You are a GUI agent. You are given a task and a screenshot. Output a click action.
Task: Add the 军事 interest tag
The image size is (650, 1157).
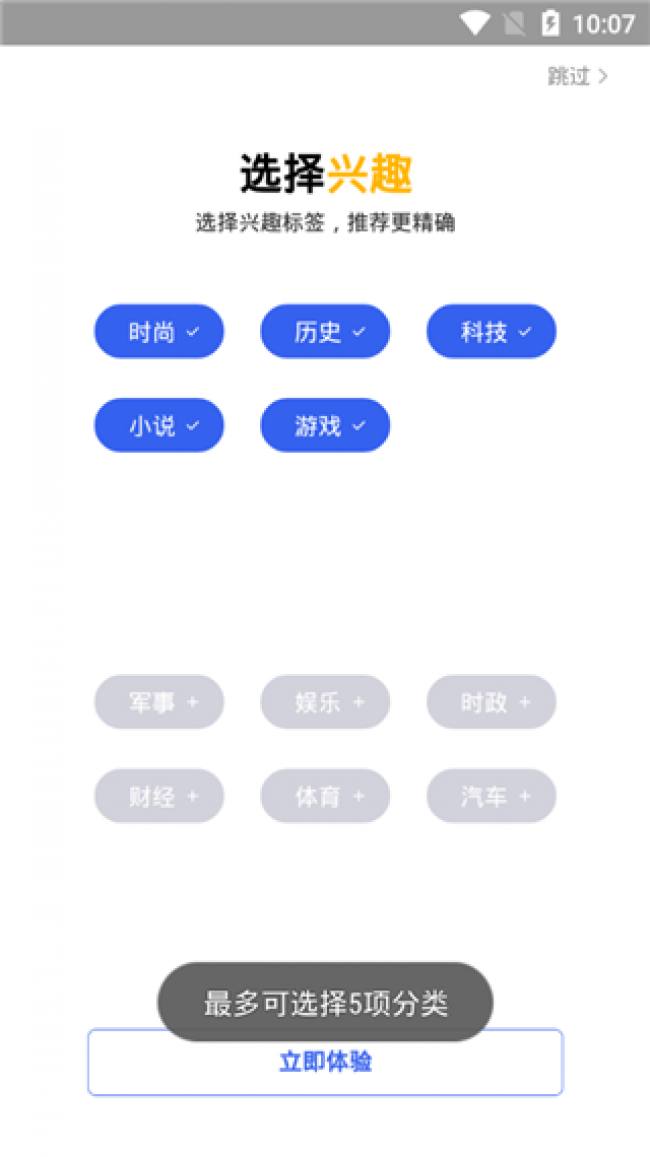pyautogui.click(x=159, y=703)
